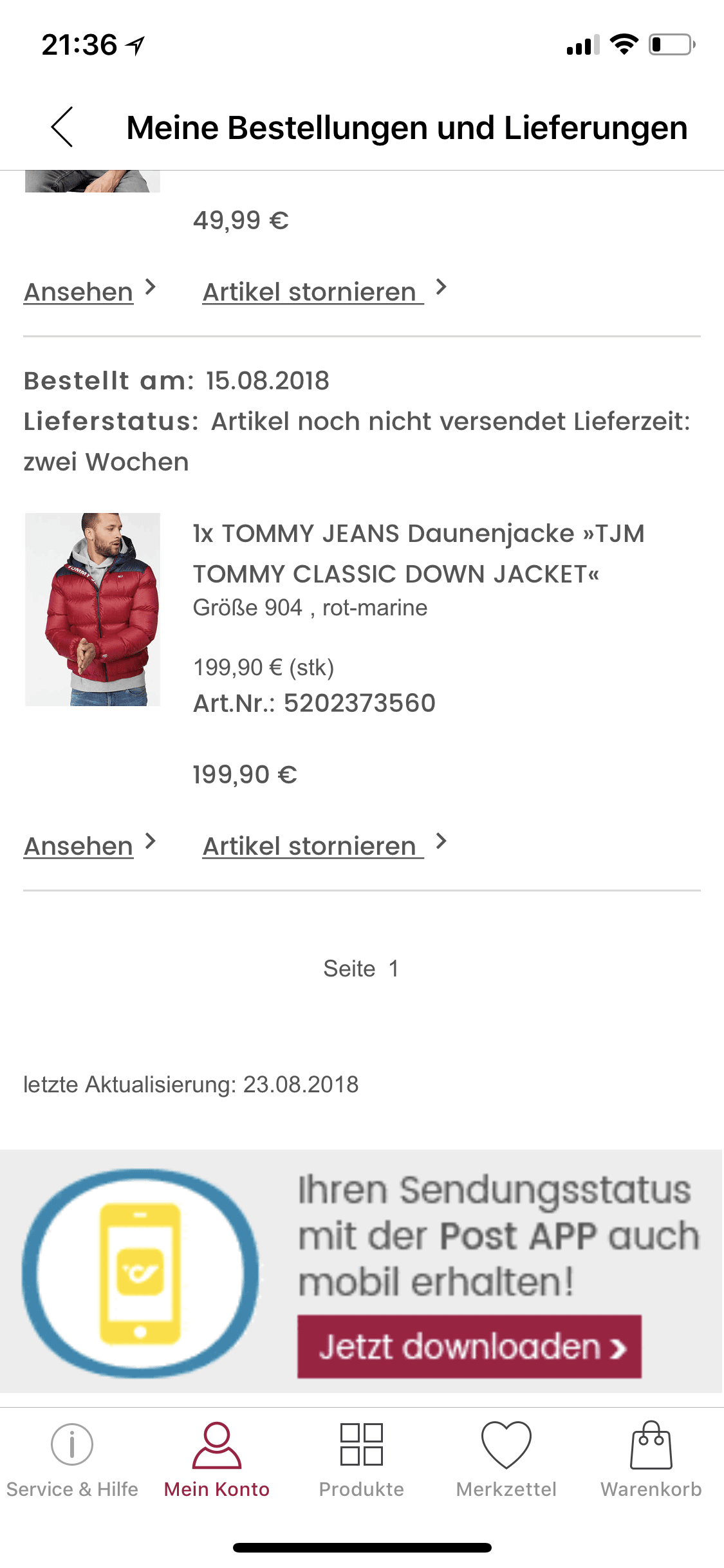The height and width of the screenshot is (1568, 724).
Task: Select page 1 in the pagination
Action: (393, 969)
